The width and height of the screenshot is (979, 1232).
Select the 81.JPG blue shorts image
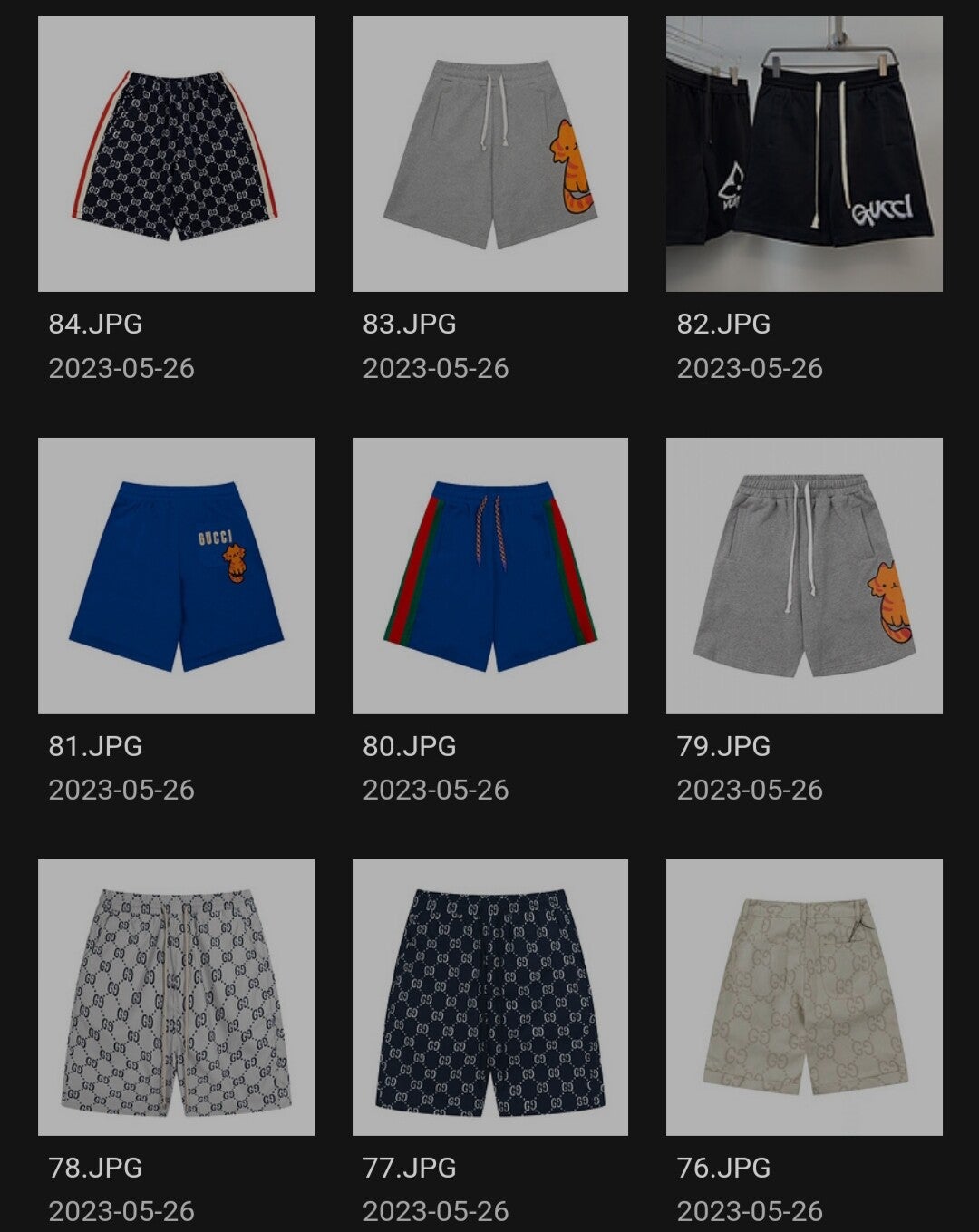176,576
